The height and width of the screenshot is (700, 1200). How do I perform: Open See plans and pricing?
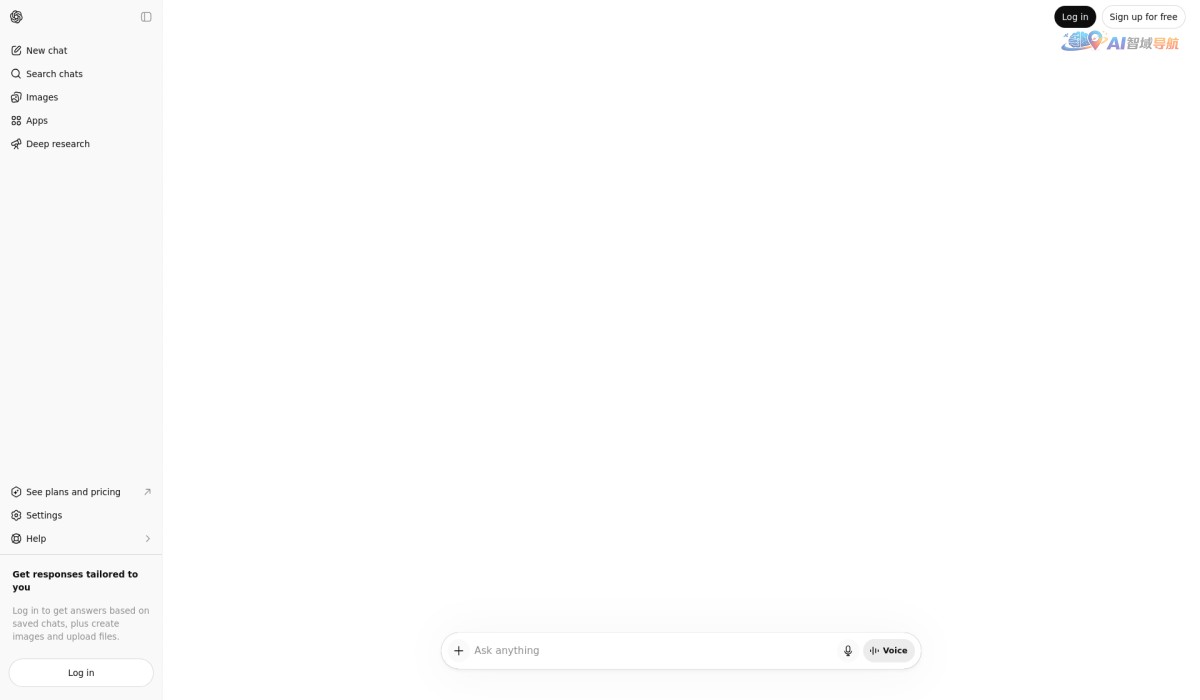[x=73, y=492]
